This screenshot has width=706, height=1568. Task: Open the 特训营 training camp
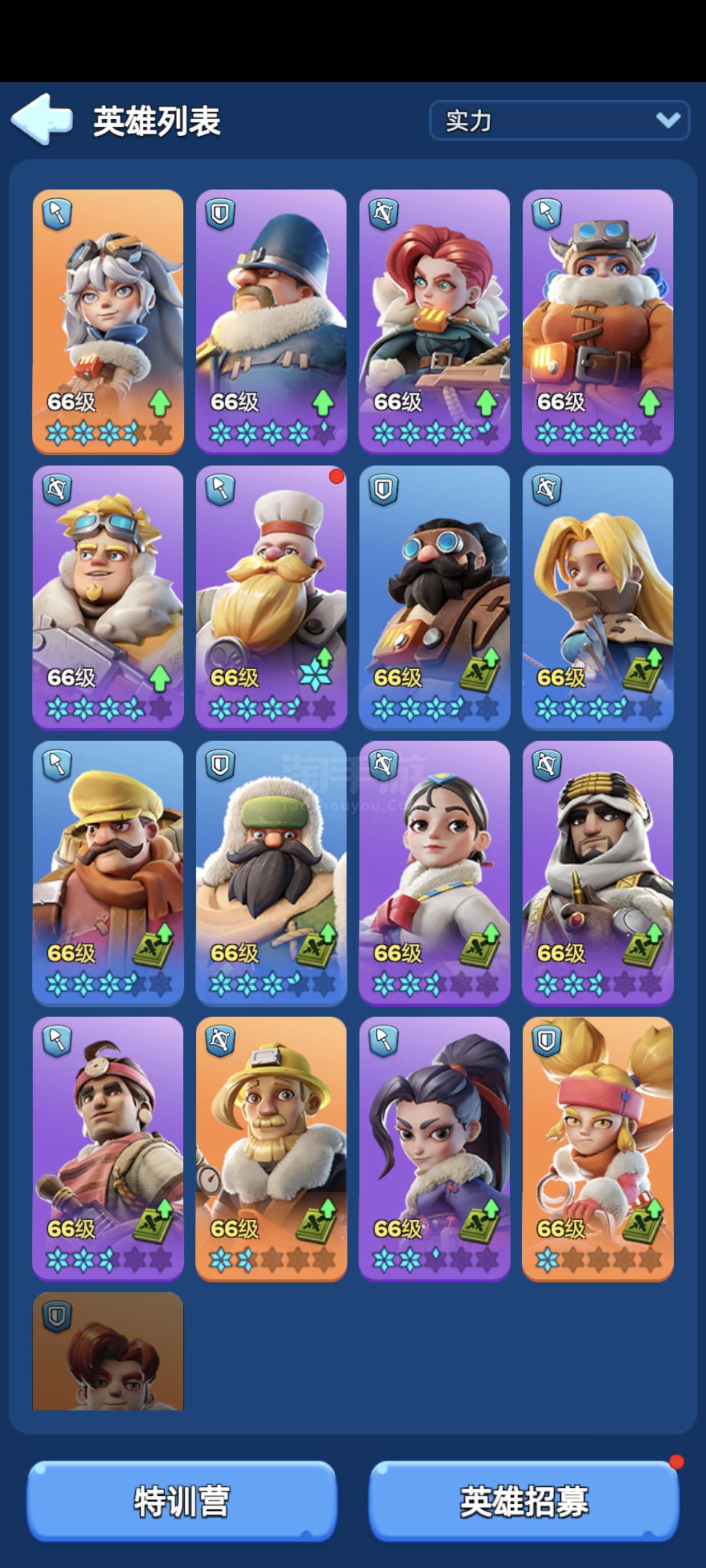(182, 1502)
